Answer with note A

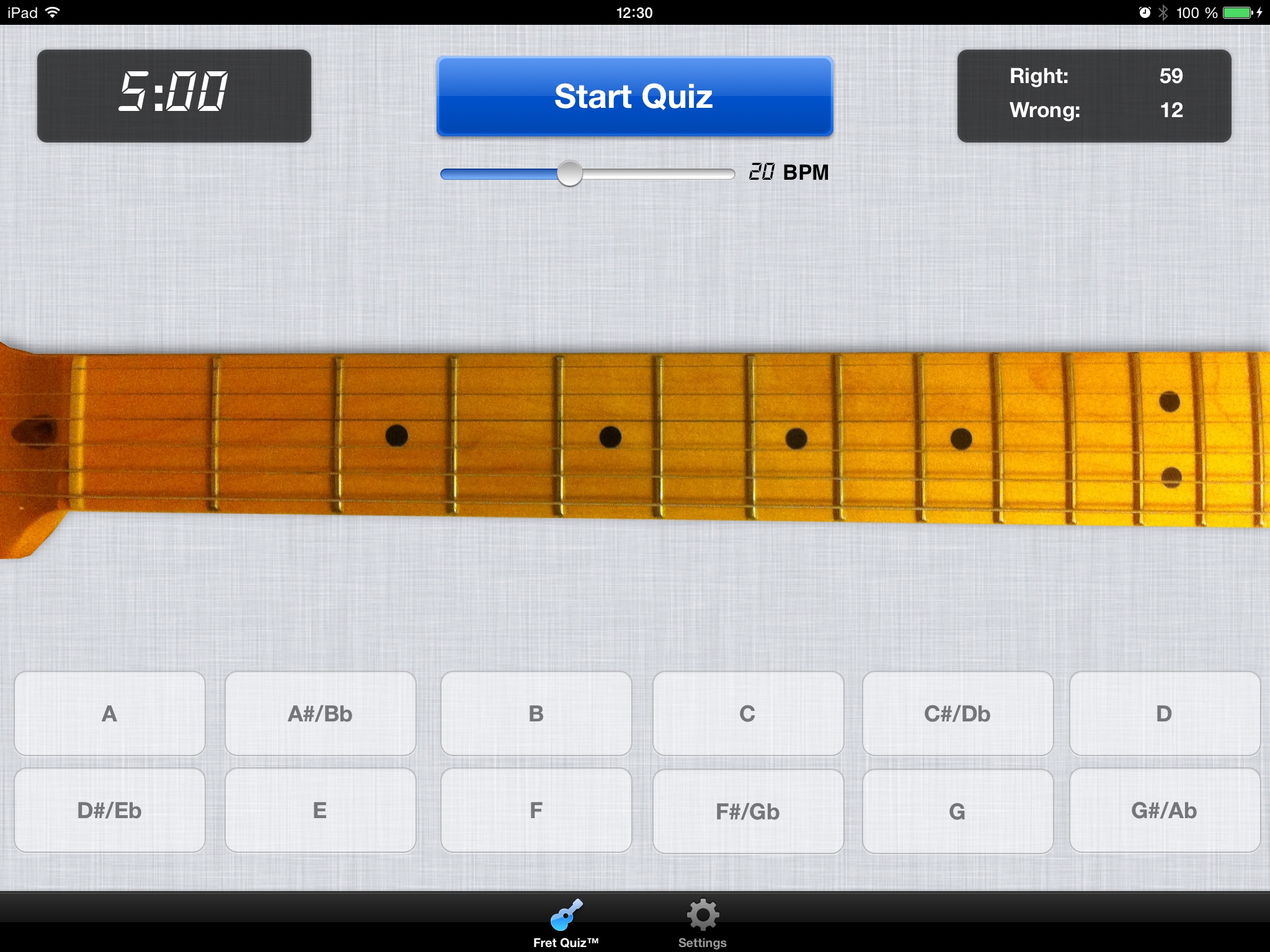pyautogui.click(x=110, y=713)
